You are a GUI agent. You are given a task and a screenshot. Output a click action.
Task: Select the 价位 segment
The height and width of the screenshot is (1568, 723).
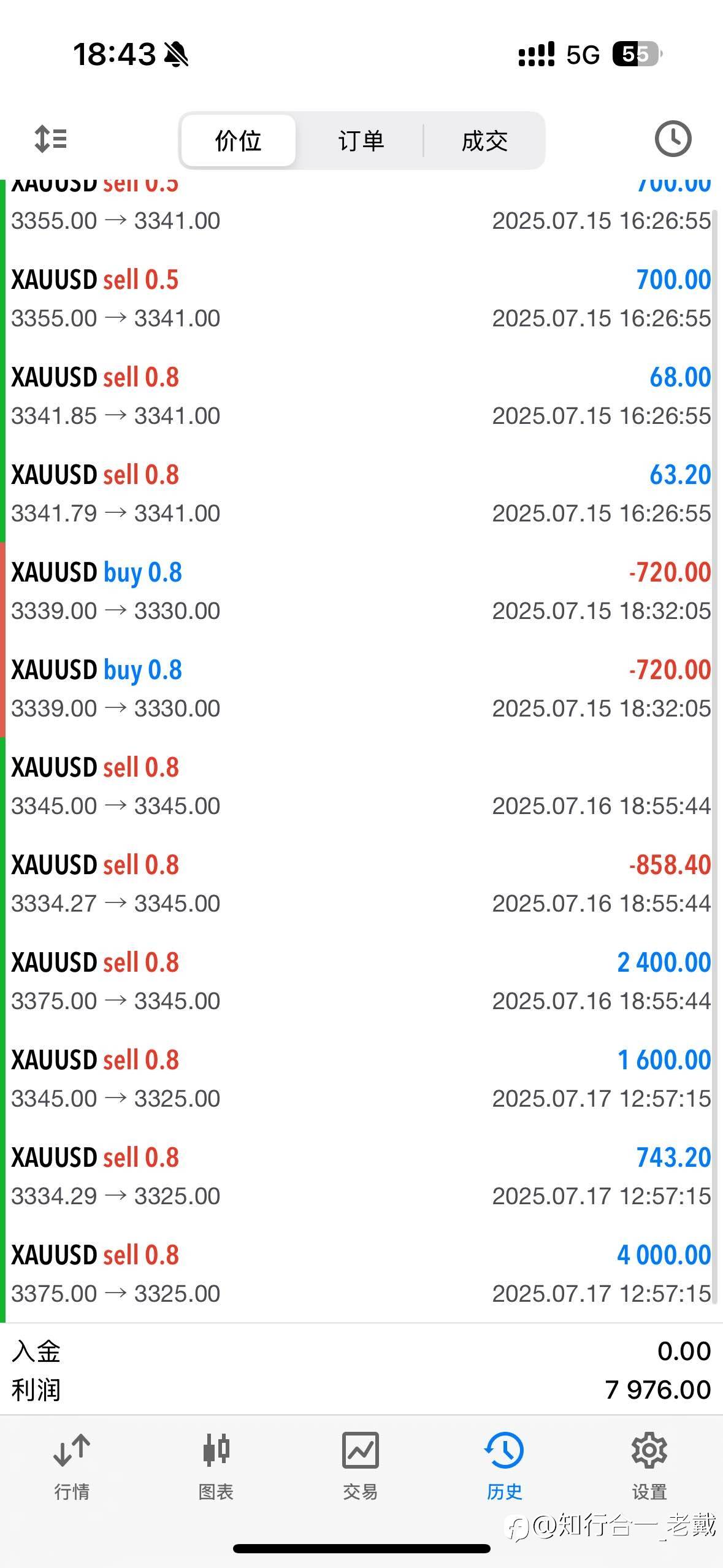click(238, 140)
